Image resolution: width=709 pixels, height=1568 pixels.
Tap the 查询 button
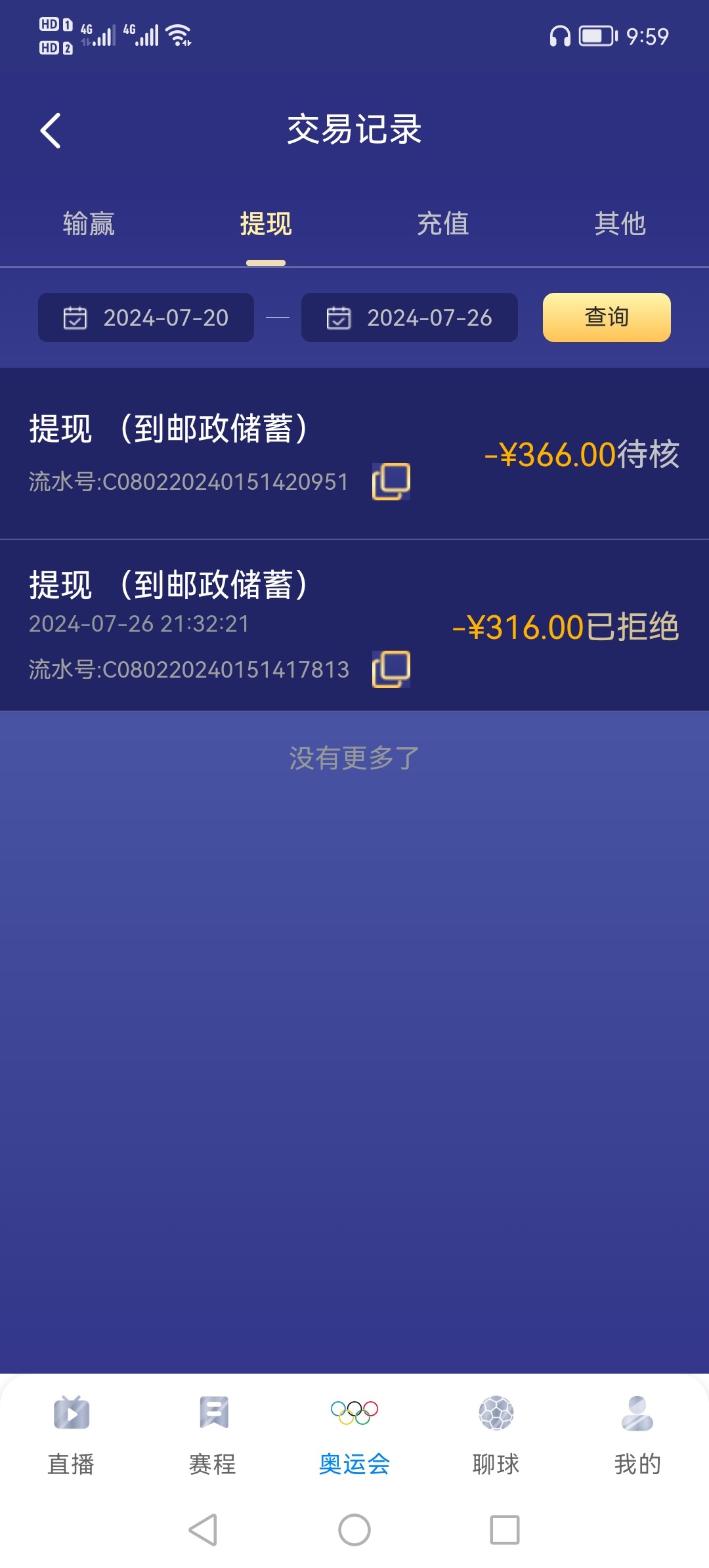[x=606, y=318]
